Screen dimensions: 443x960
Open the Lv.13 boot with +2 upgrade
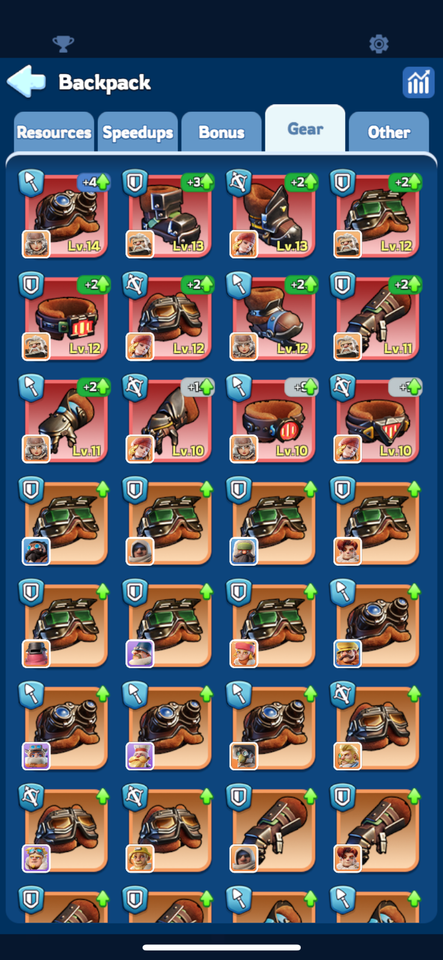pos(274,214)
